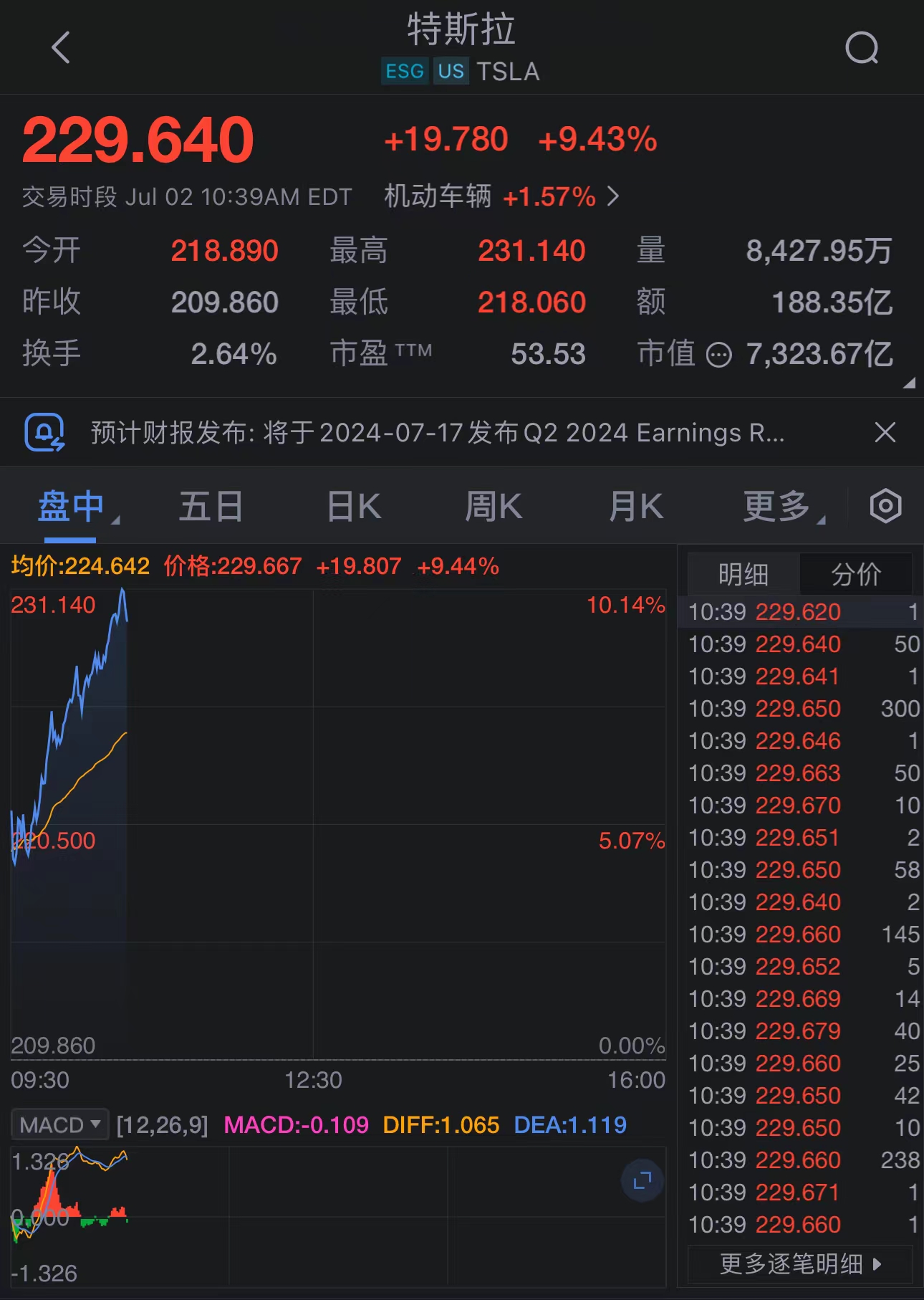Switch to the 五日 chart tab

211,507
